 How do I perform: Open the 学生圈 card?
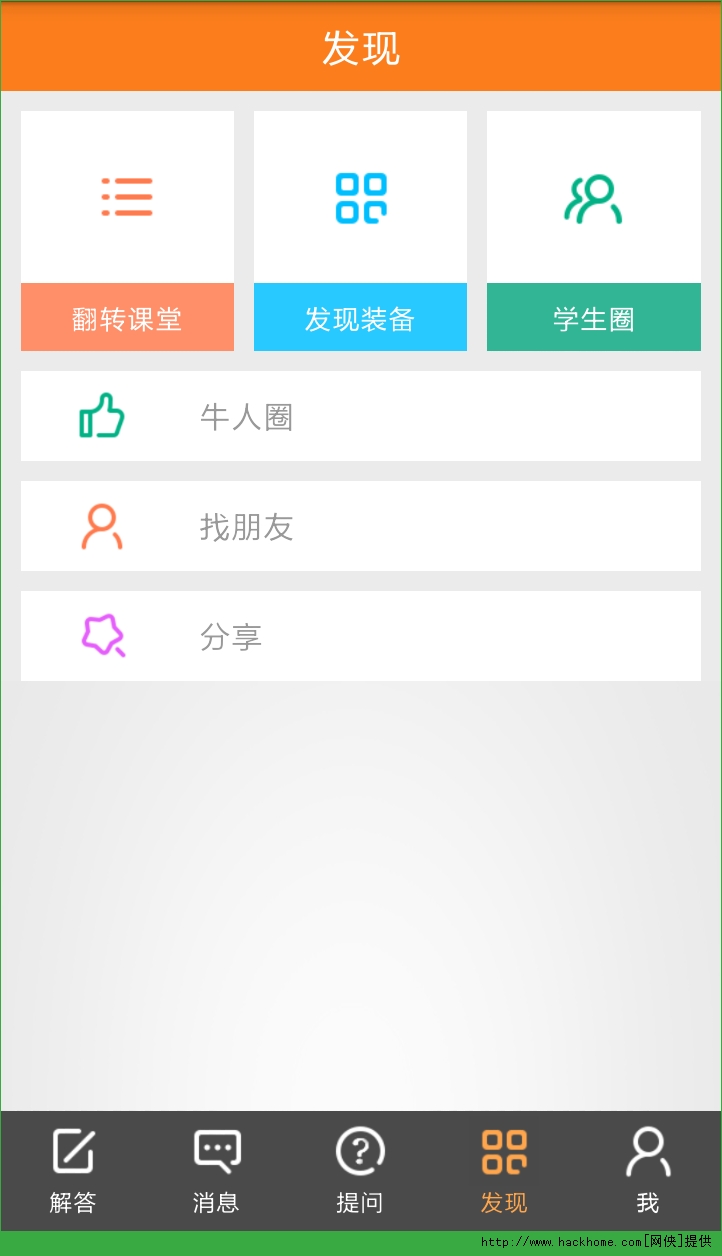593,231
